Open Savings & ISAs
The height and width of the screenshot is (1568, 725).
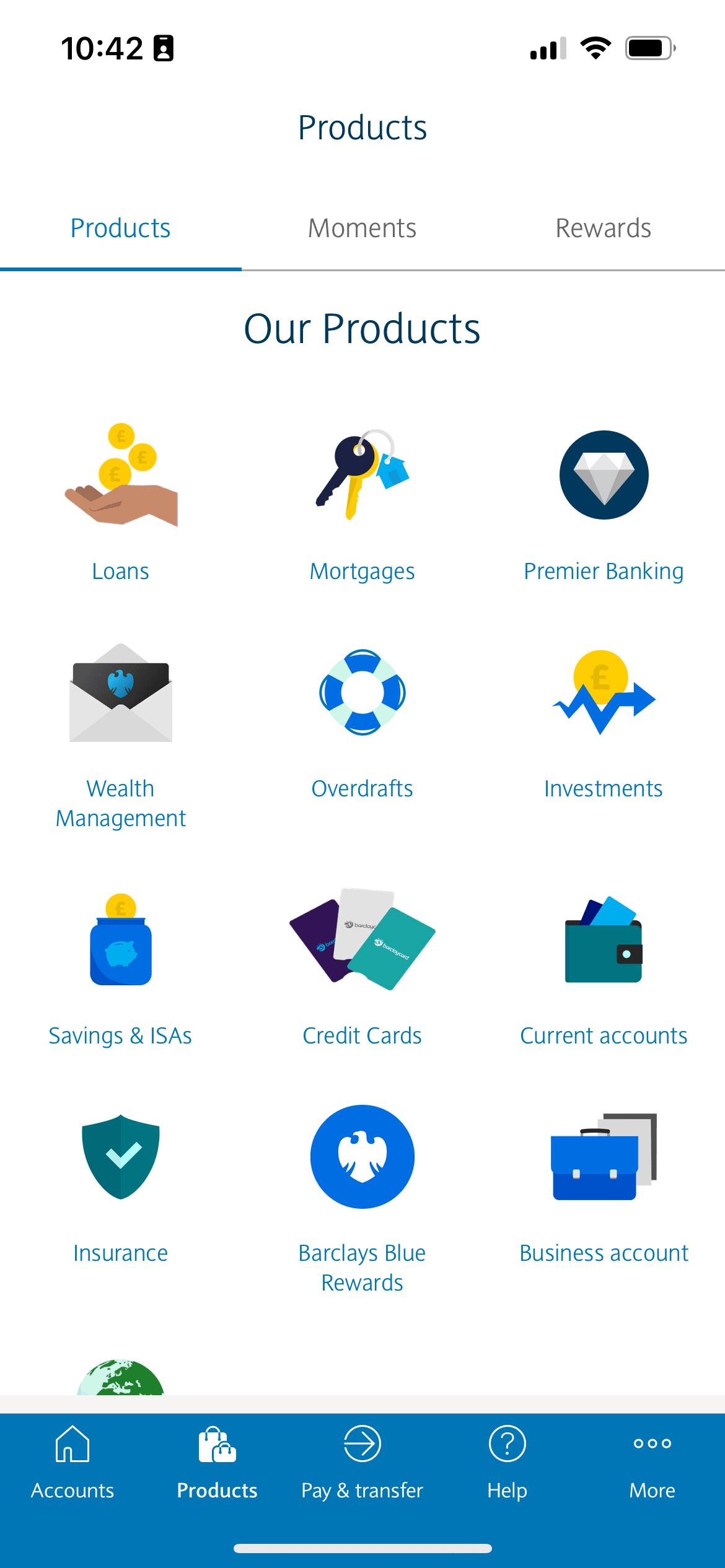pyautogui.click(x=120, y=966)
